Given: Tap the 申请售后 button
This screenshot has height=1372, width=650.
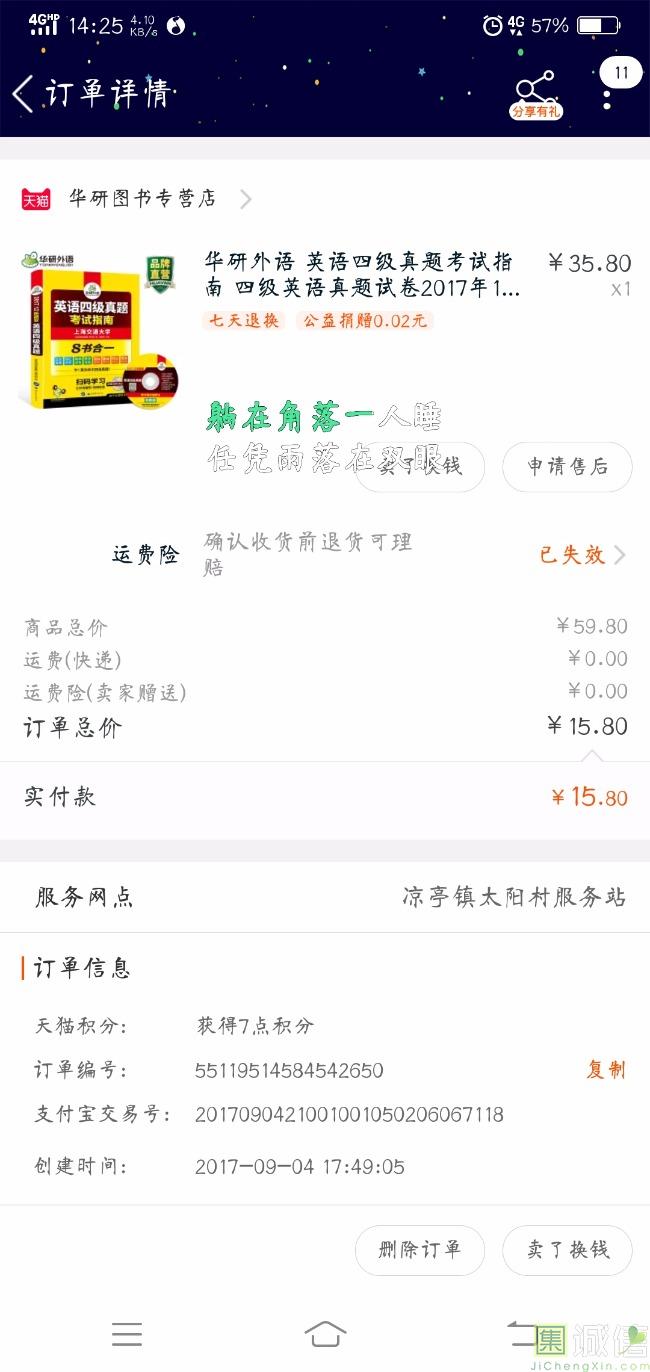Looking at the screenshot, I should tap(567, 466).
